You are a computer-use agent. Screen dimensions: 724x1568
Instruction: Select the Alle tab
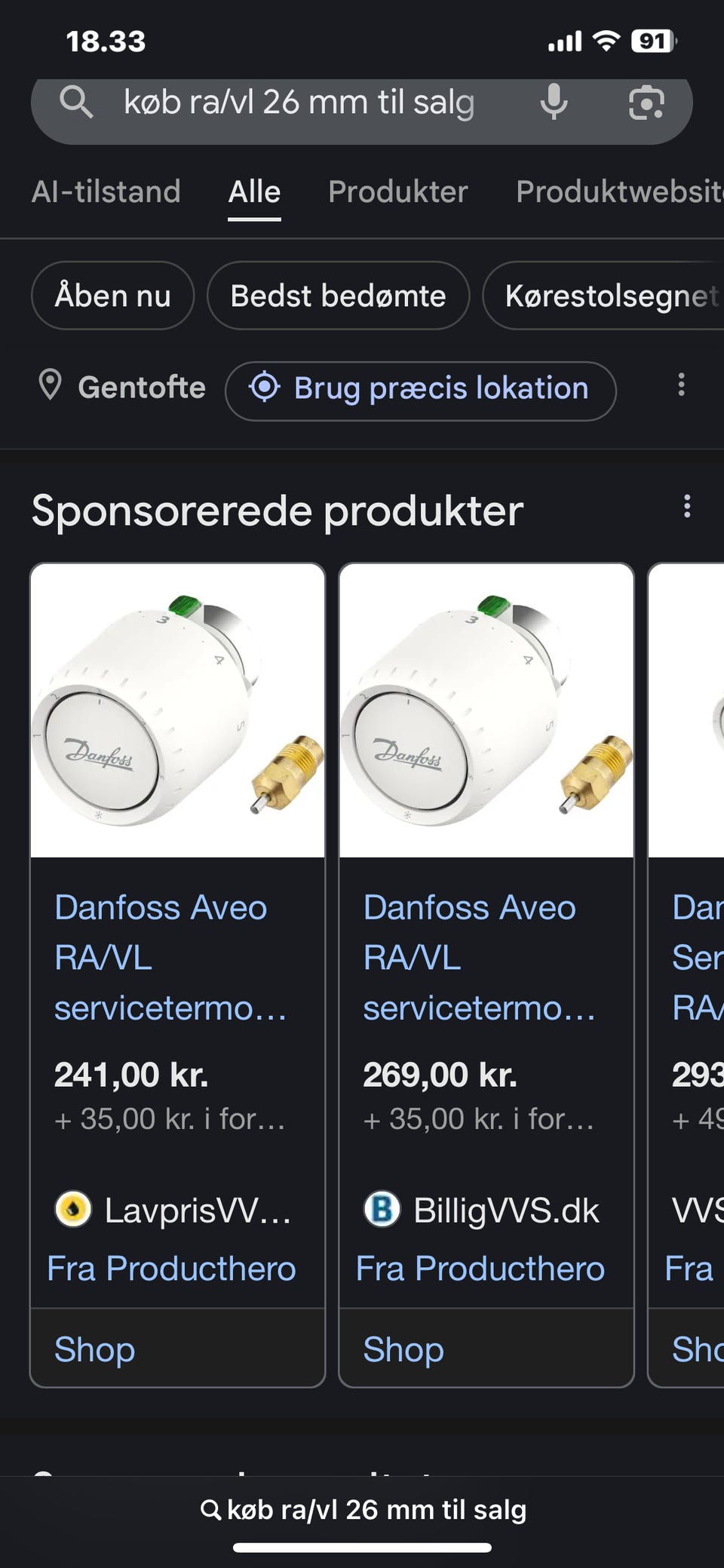click(254, 192)
